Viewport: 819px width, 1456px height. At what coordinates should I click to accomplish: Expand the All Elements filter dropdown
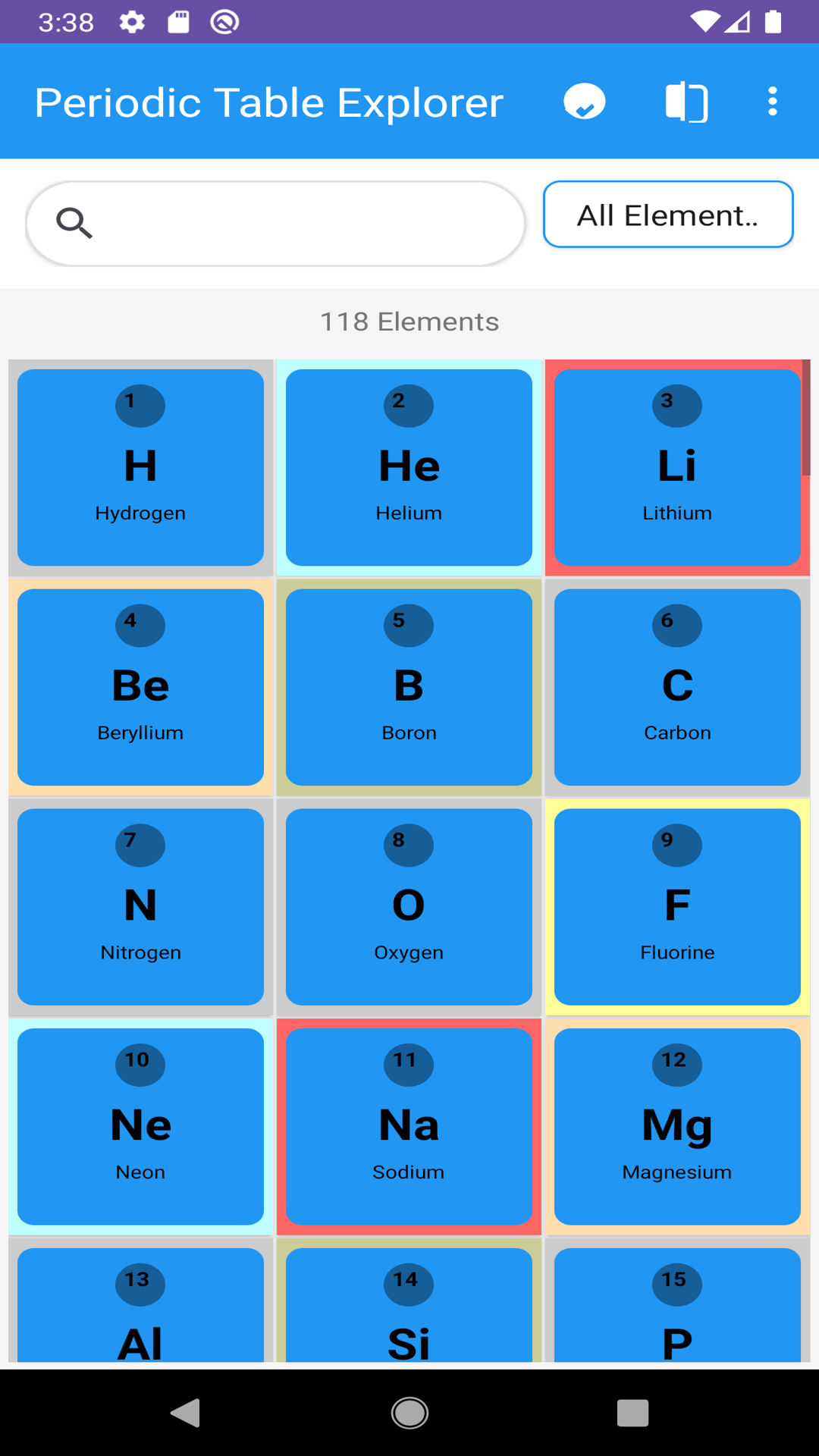click(x=668, y=215)
